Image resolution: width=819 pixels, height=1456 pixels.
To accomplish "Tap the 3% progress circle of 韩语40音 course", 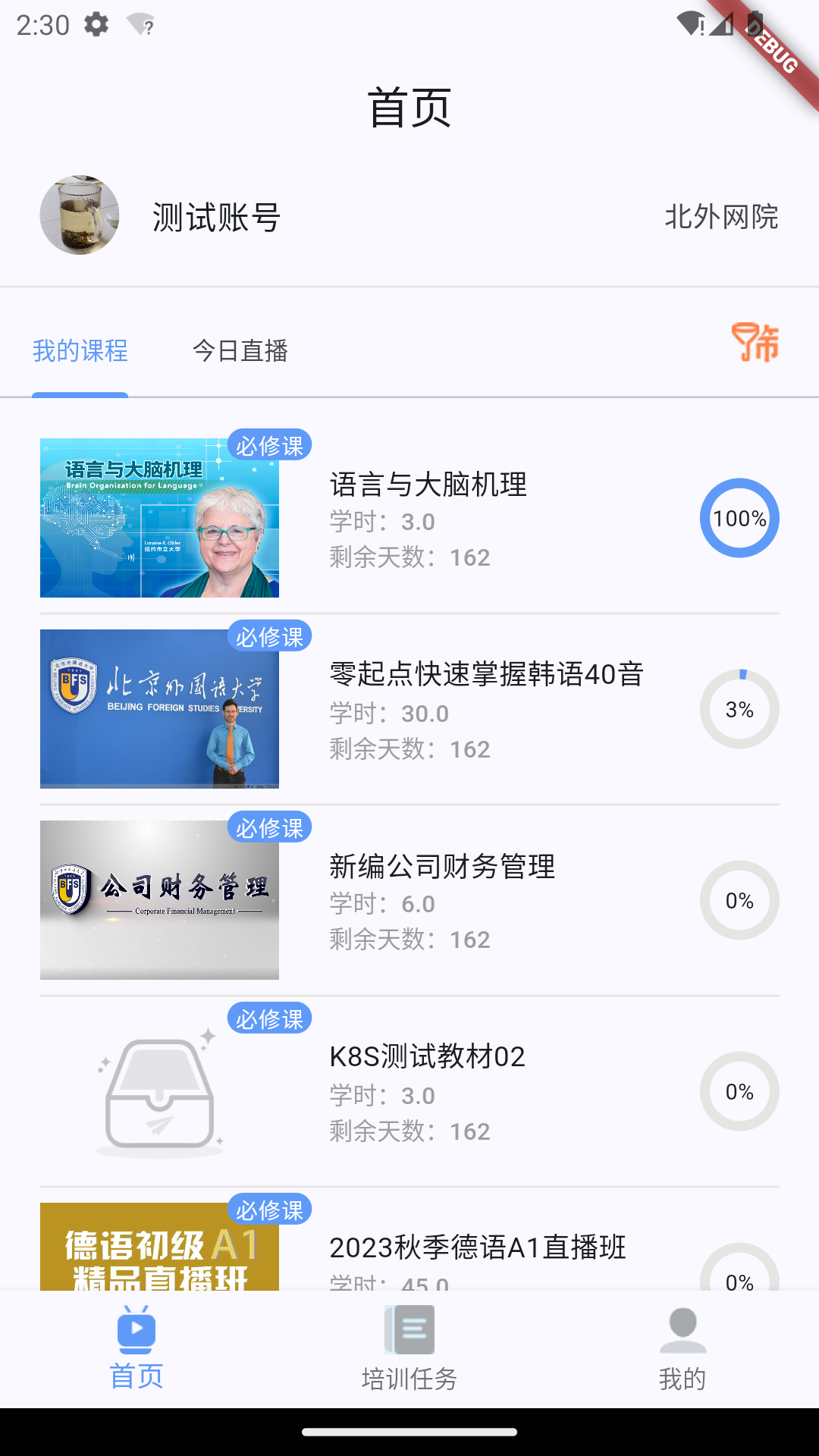I will click(x=739, y=710).
